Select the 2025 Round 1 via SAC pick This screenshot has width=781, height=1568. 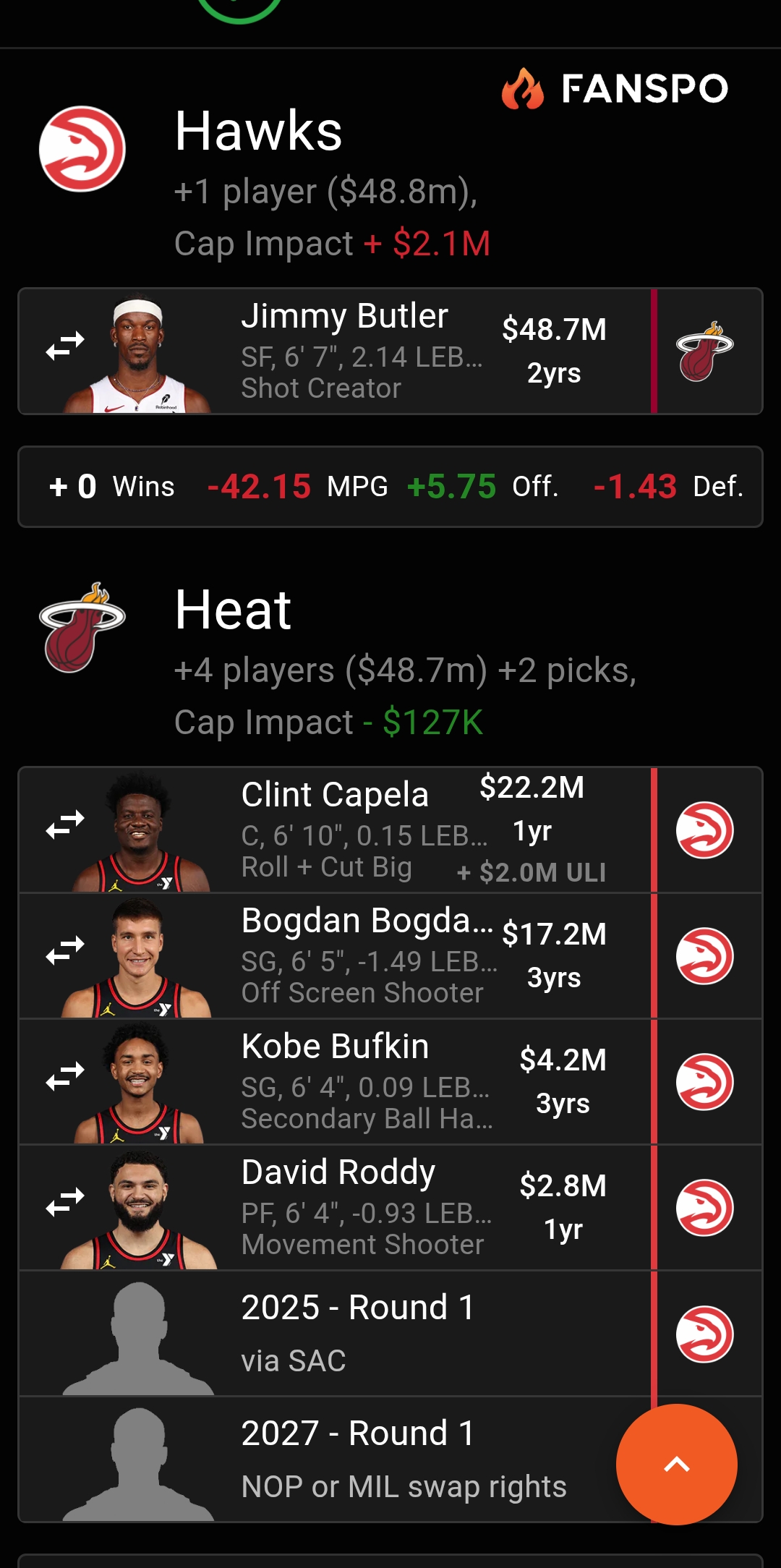358,1333
